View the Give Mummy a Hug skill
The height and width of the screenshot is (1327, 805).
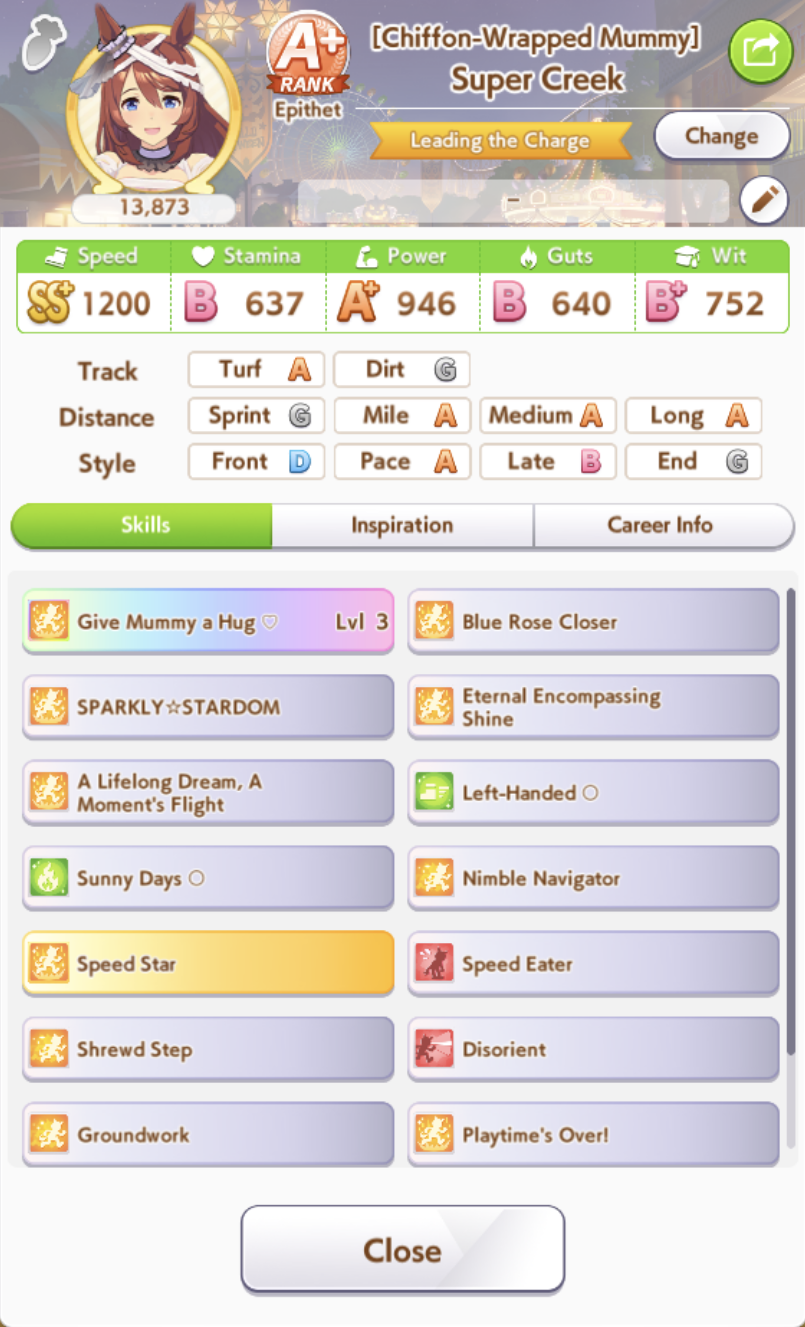click(208, 622)
